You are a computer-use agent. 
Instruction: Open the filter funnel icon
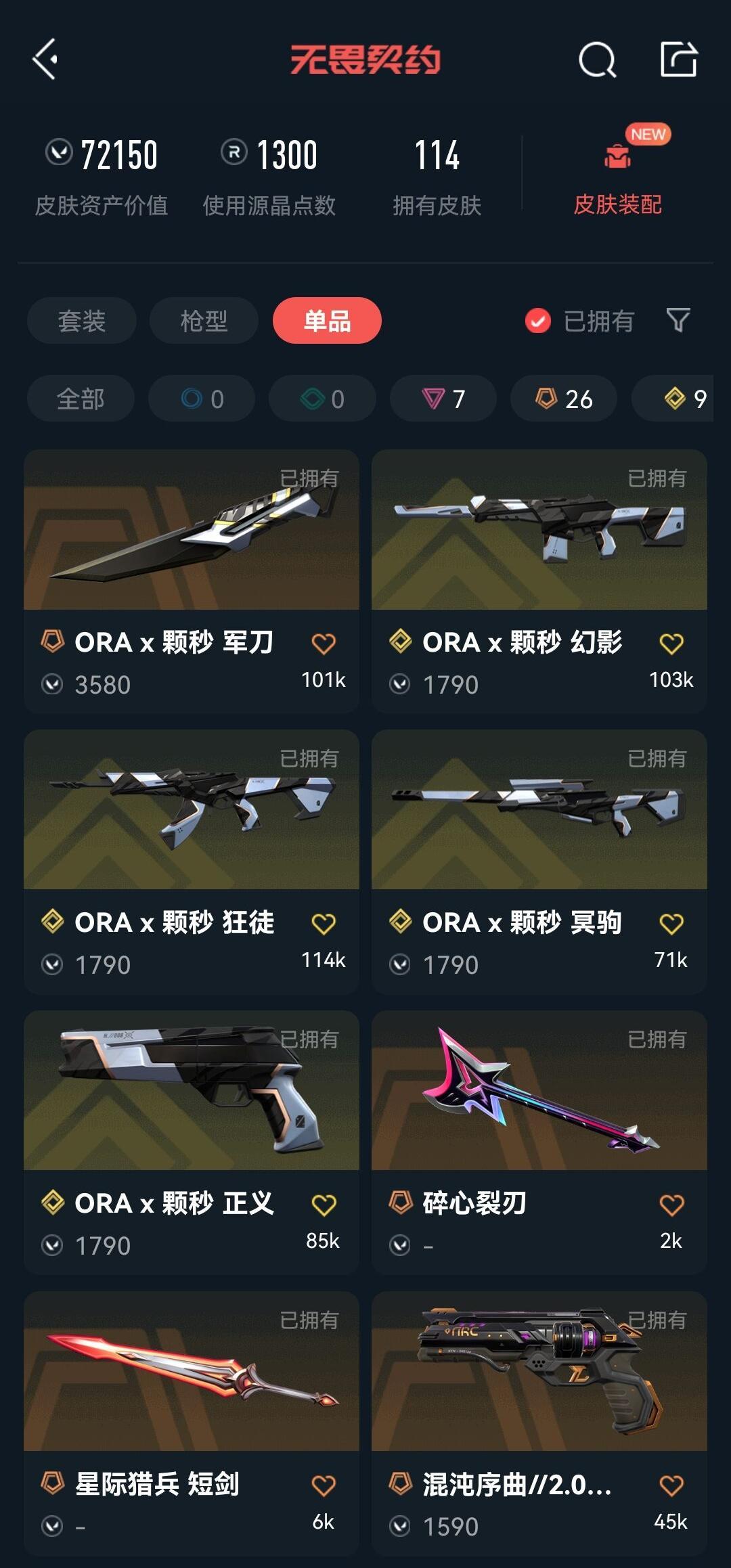coord(678,320)
